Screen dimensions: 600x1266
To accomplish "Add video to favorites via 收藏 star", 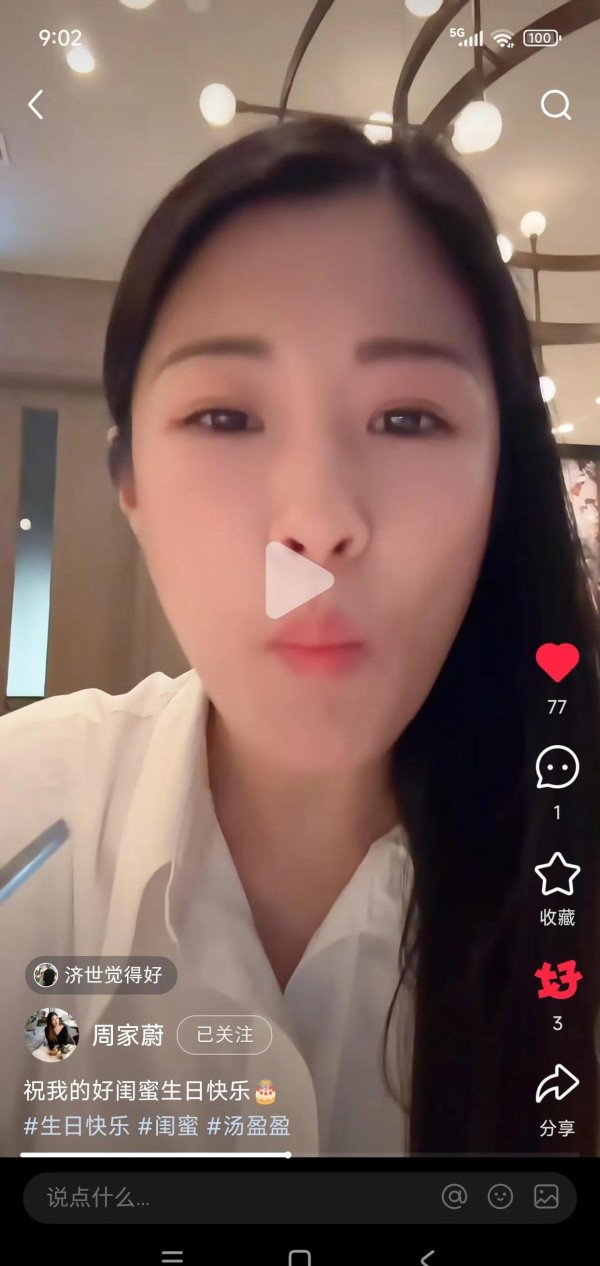I will point(557,875).
